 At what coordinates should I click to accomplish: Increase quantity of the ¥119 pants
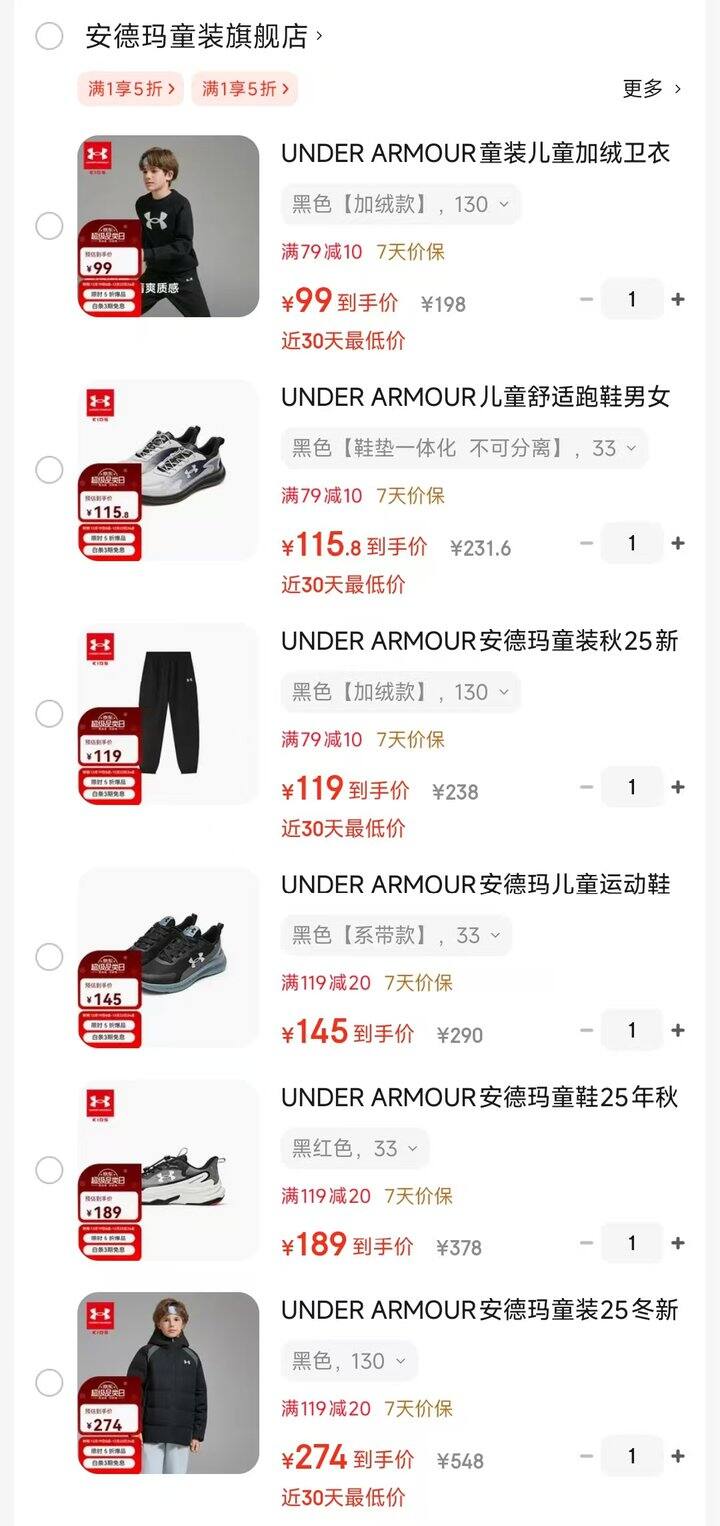pyautogui.click(x=678, y=787)
